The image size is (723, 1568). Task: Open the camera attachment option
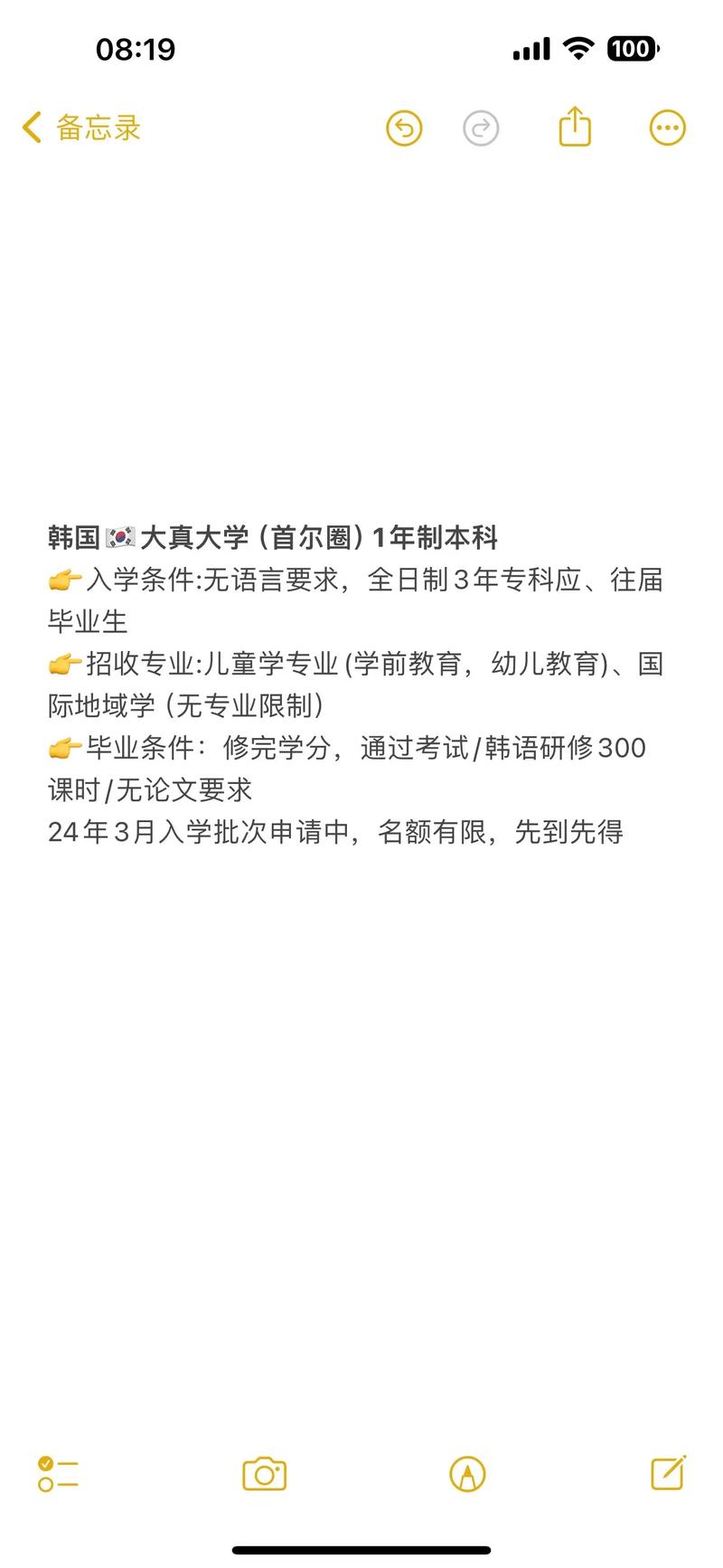(264, 1475)
